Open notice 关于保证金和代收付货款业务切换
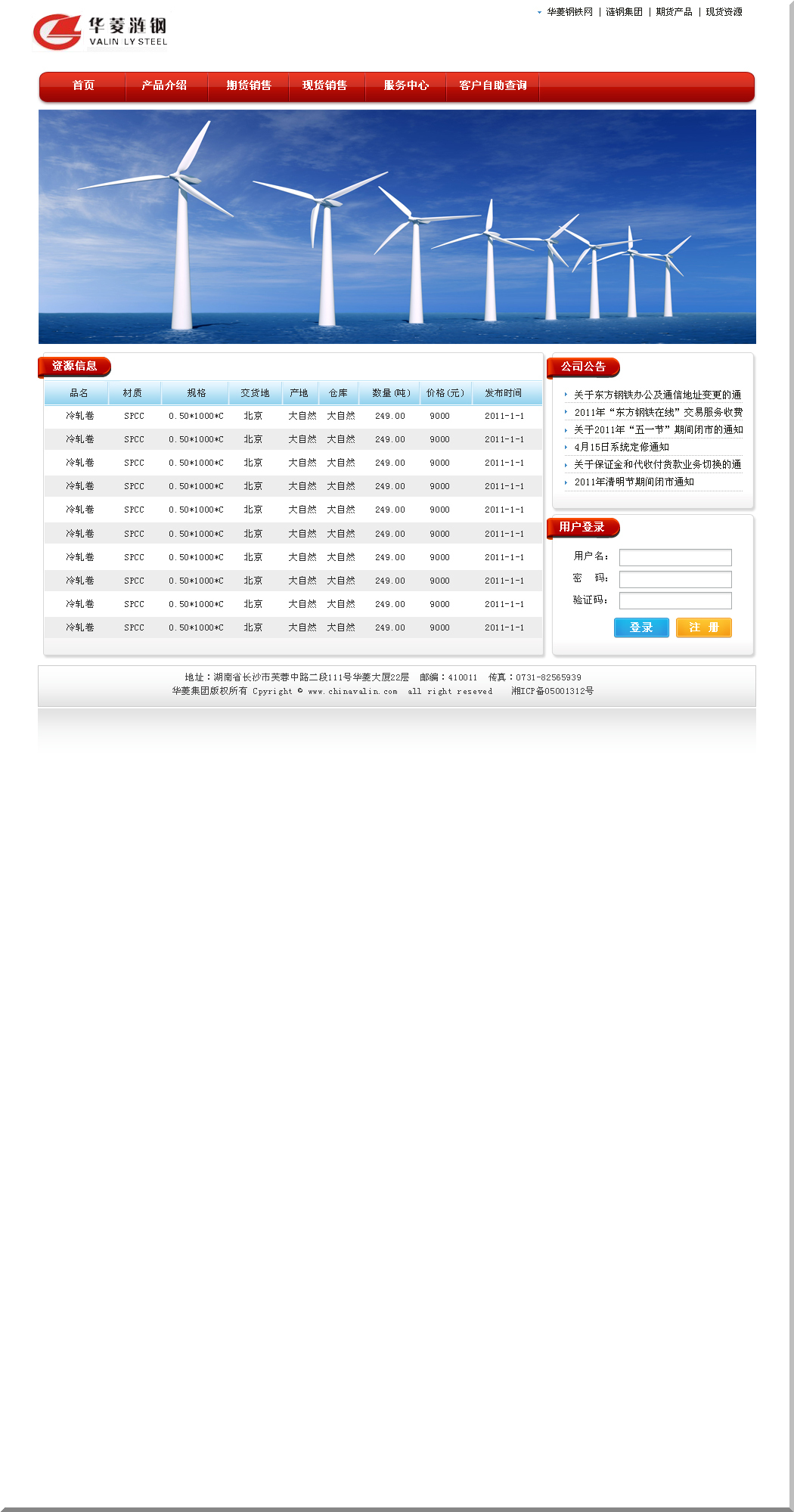 [656, 464]
